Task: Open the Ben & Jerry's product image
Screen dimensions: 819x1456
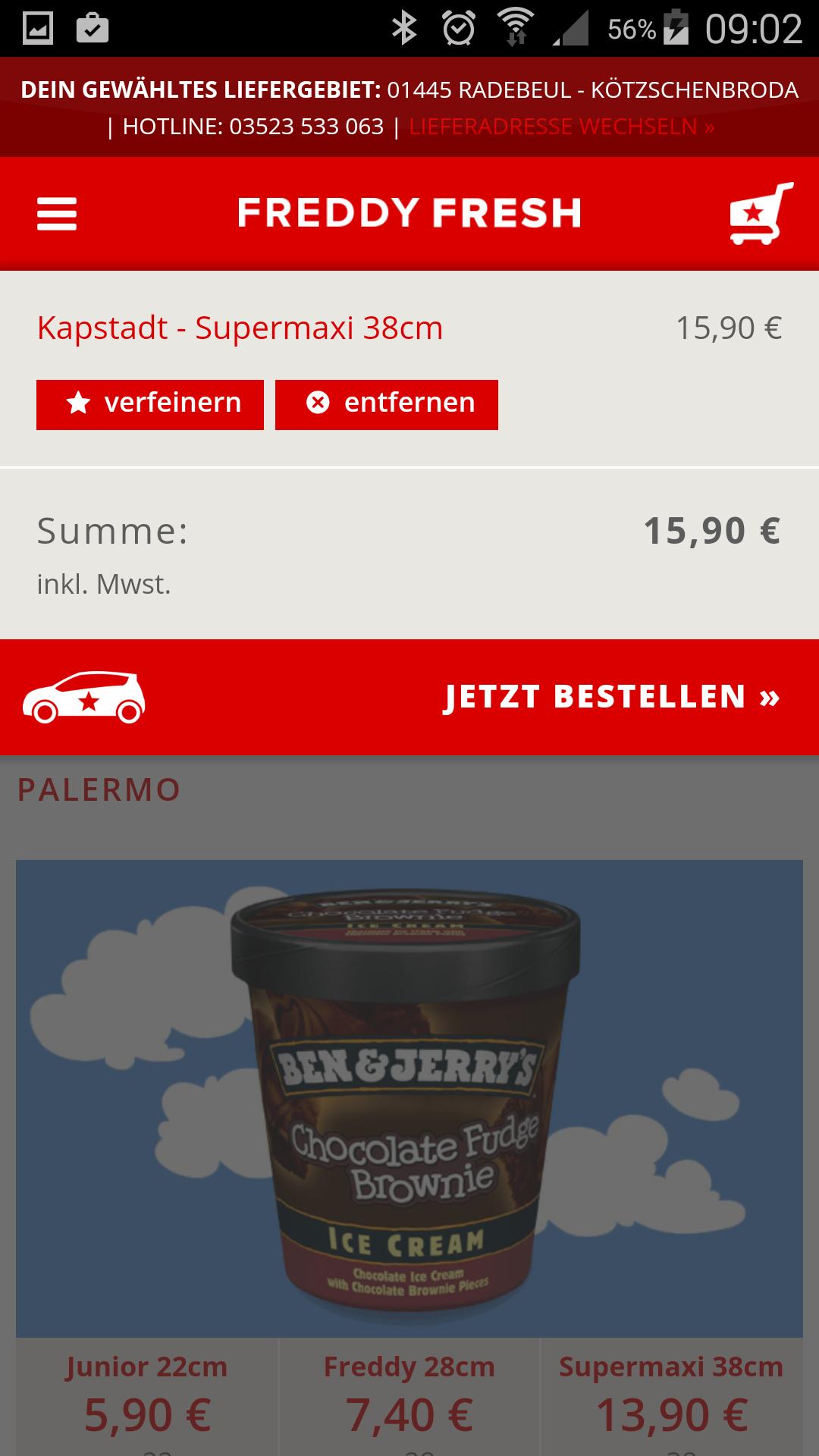Action: pos(409,1098)
